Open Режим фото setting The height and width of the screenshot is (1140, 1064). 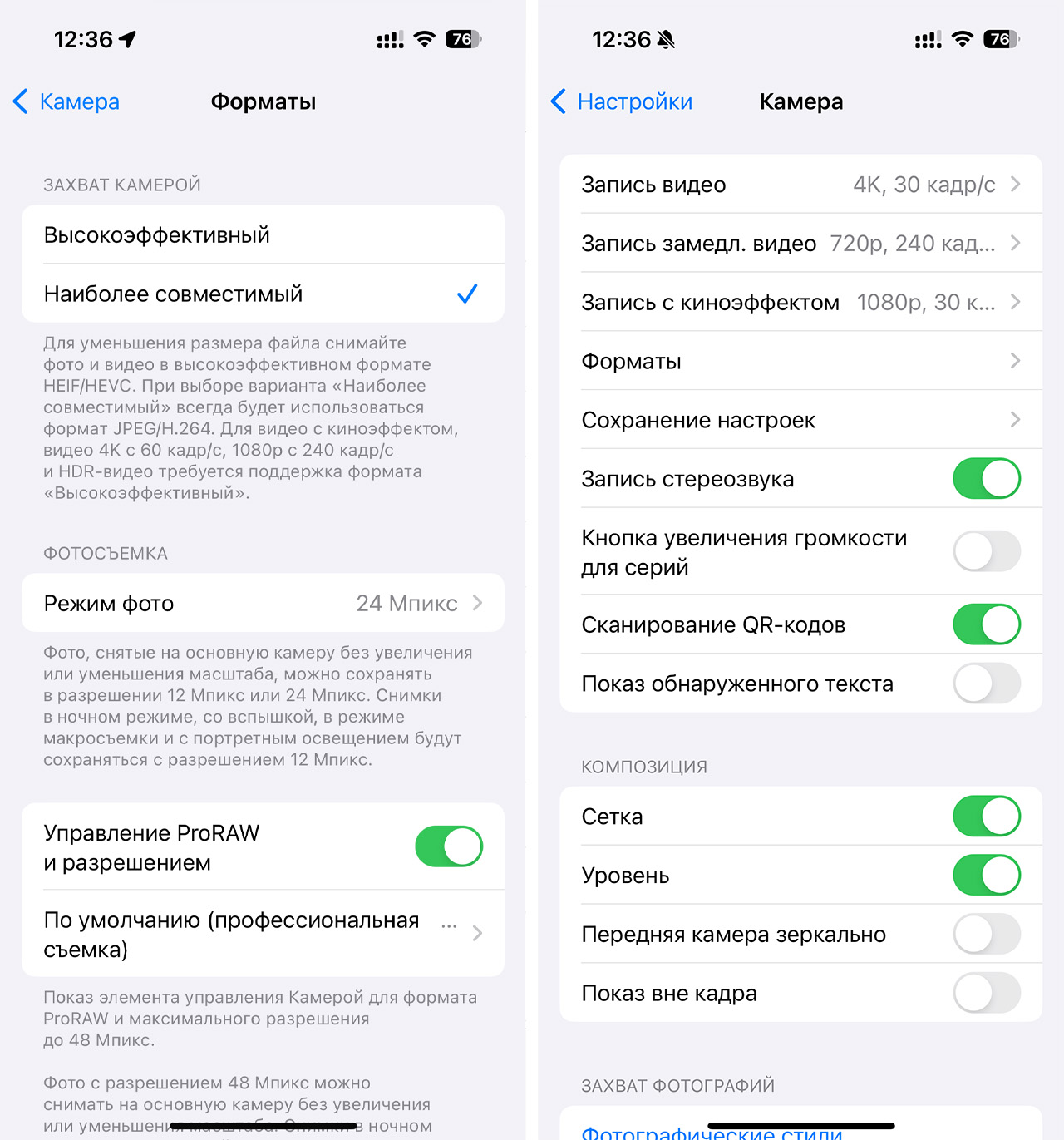tap(263, 603)
